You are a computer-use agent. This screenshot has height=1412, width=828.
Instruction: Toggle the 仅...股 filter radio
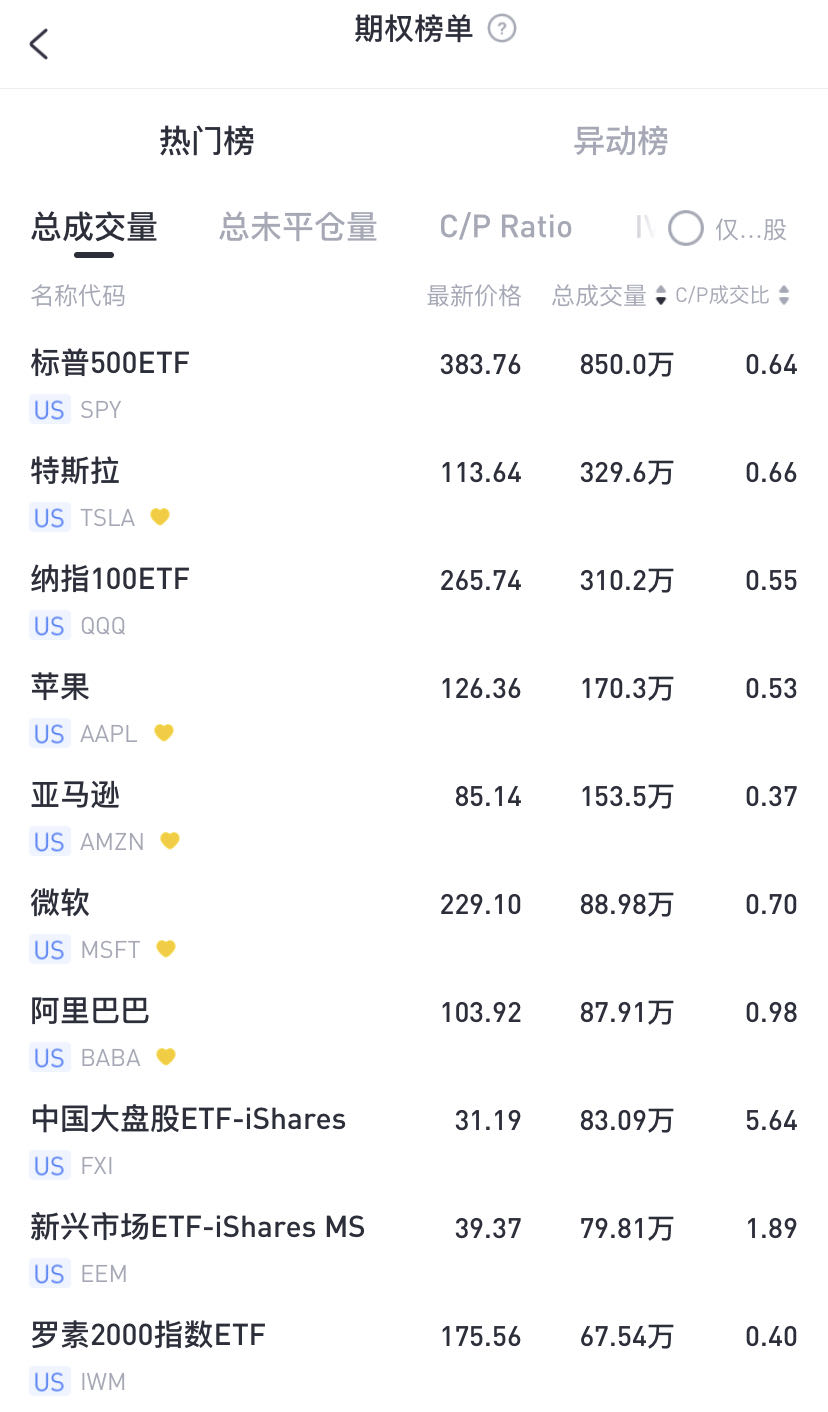point(687,228)
